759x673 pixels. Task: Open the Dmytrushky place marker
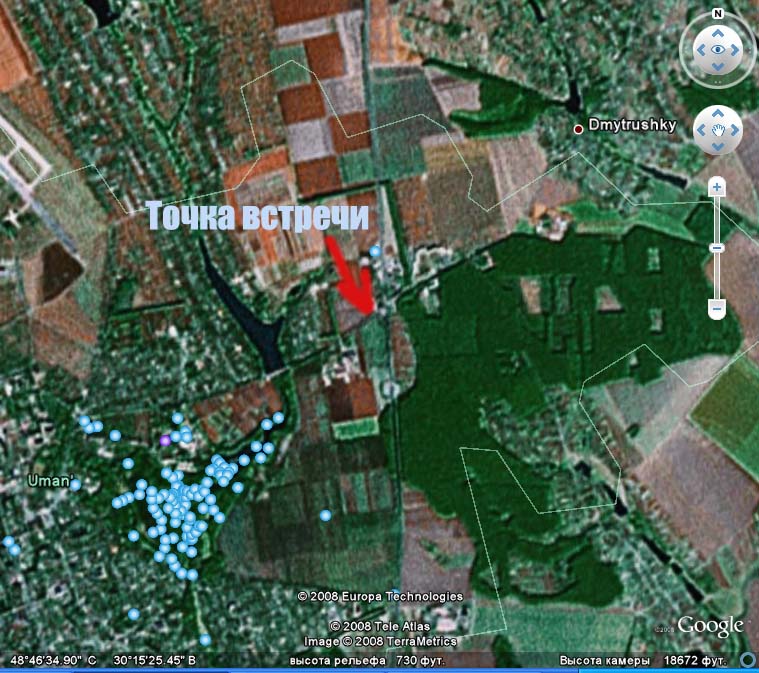coord(578,128)
